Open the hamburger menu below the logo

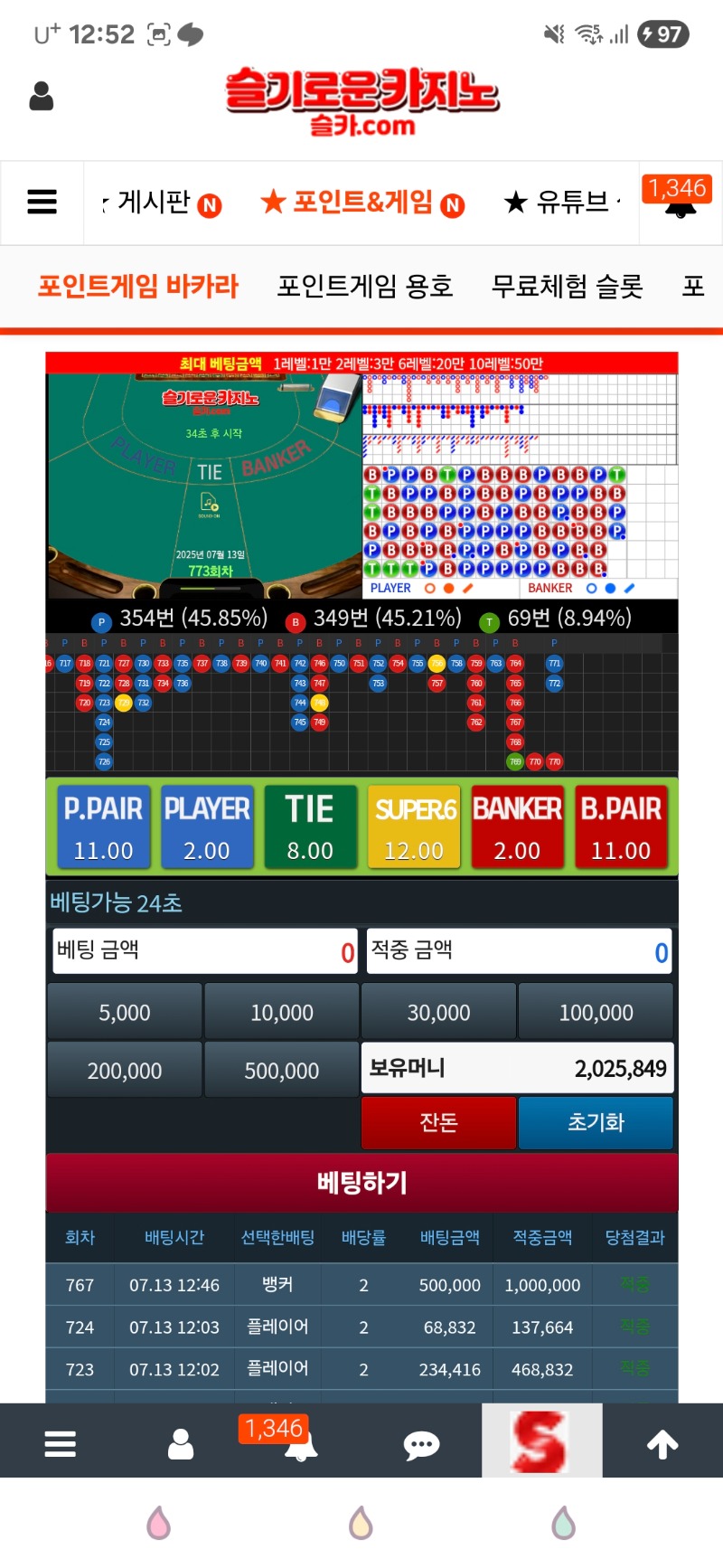click(x=42, y=202)
